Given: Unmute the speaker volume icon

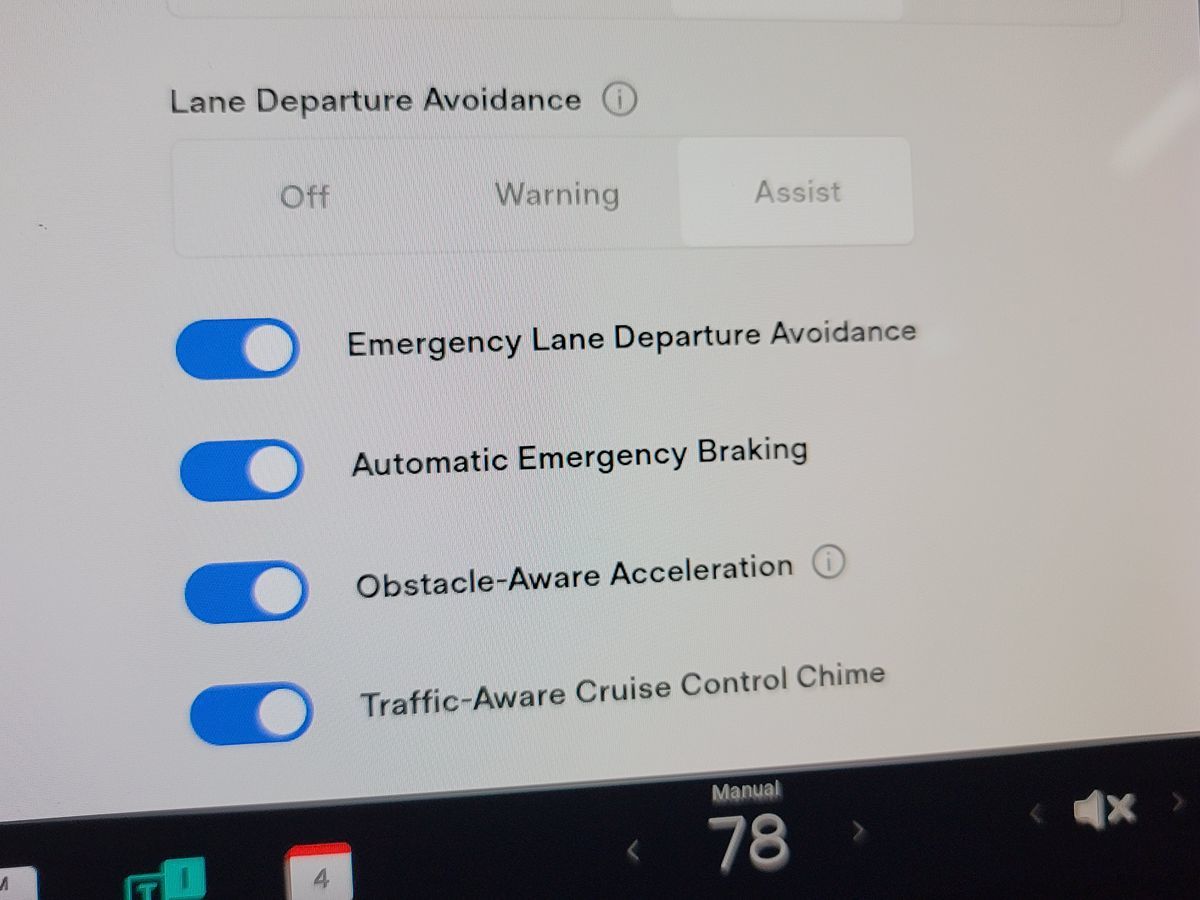Looking at the screenshot, I should [1104, 810].
